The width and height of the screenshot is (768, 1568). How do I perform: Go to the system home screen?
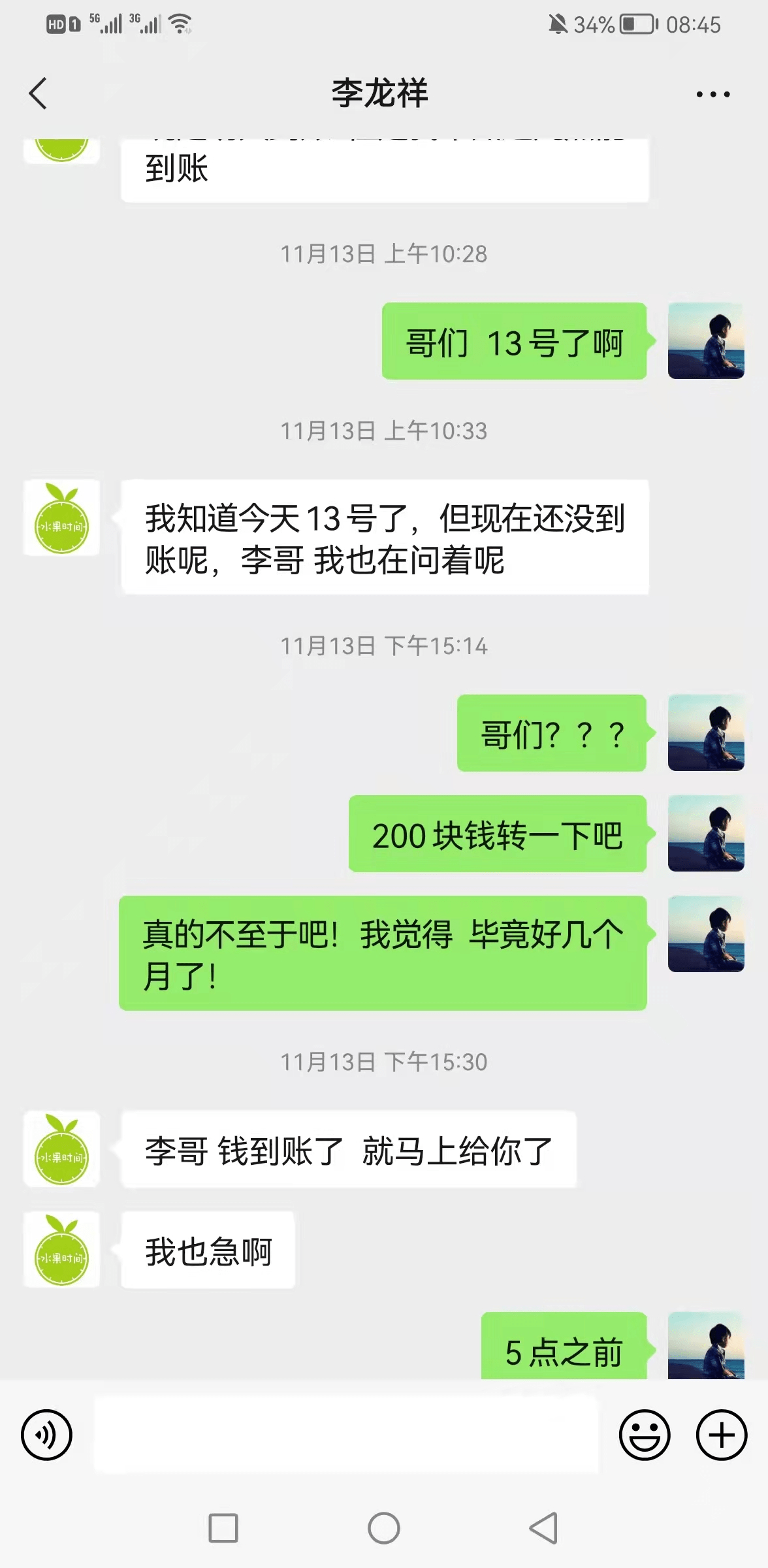pyautogui.click(x=384, y=1528)
